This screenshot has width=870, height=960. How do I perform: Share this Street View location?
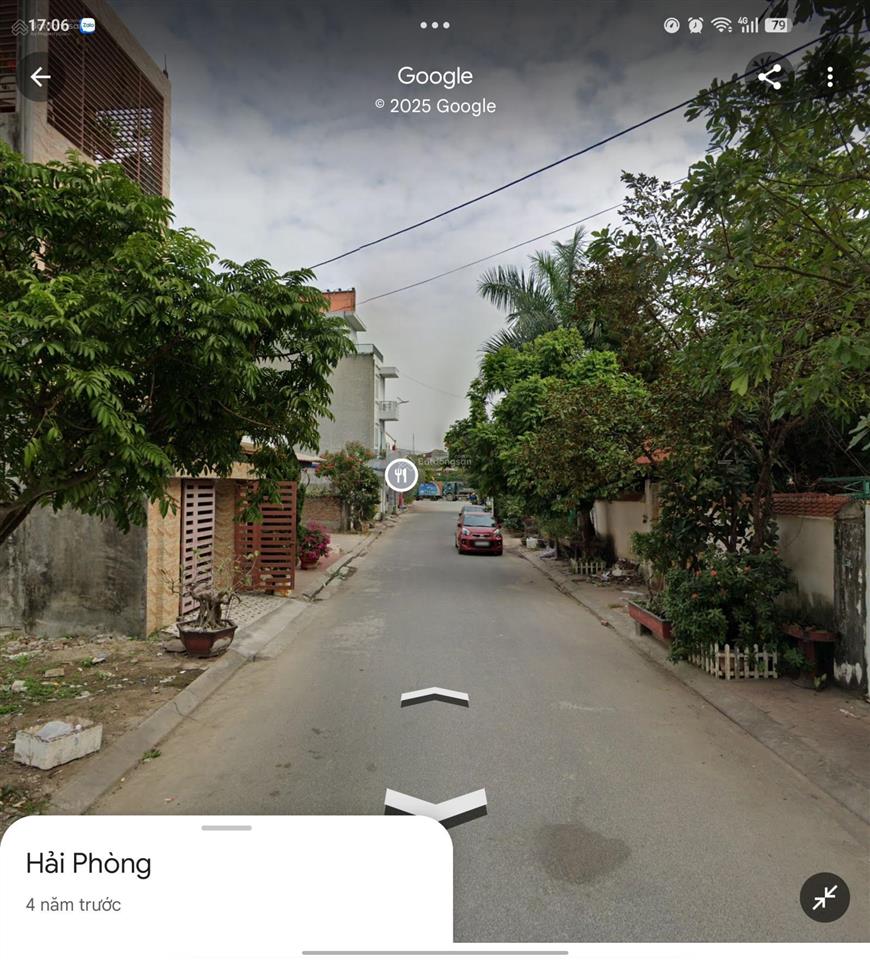pos(769,77)
